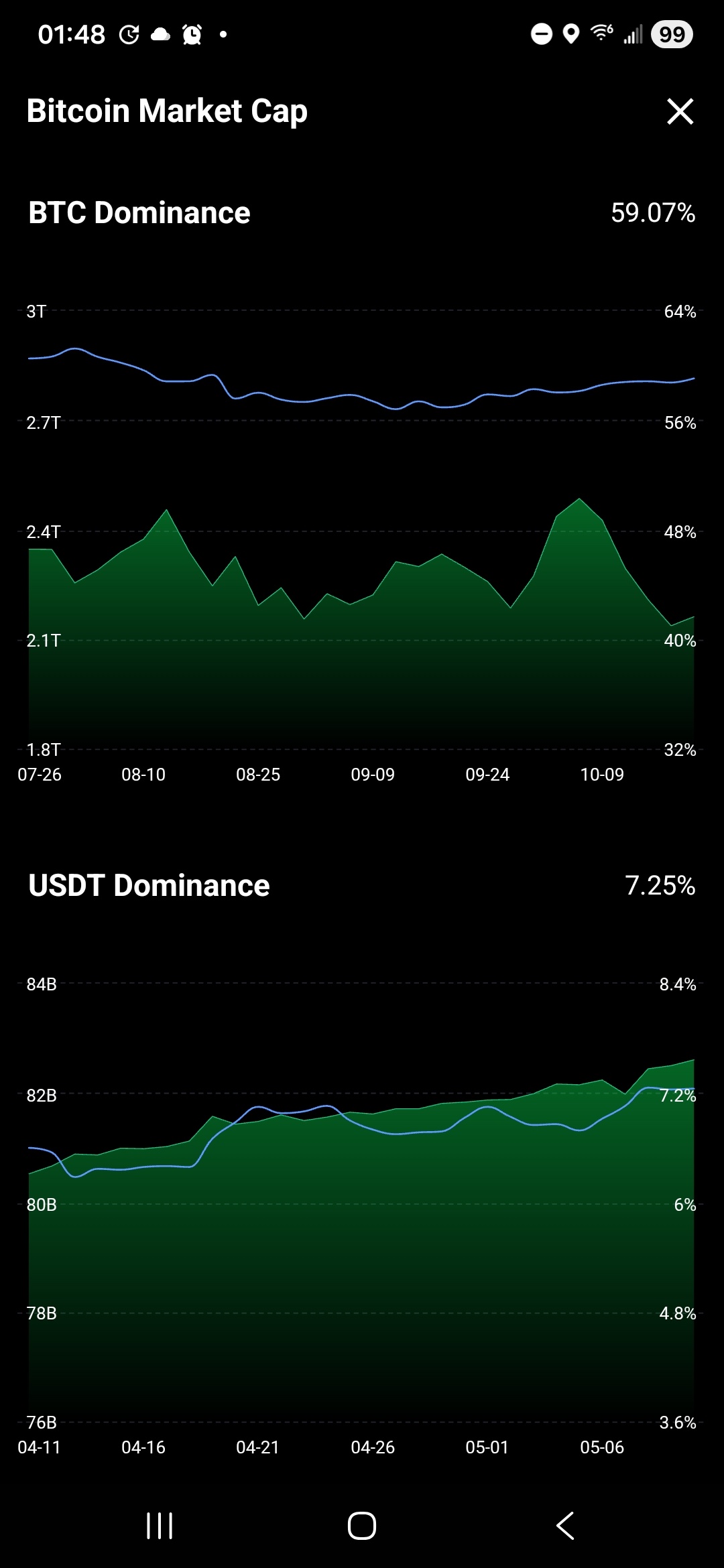Go back using the system back button
The height and width of the screenshot is (1568, 724).
pos(565,1526)
